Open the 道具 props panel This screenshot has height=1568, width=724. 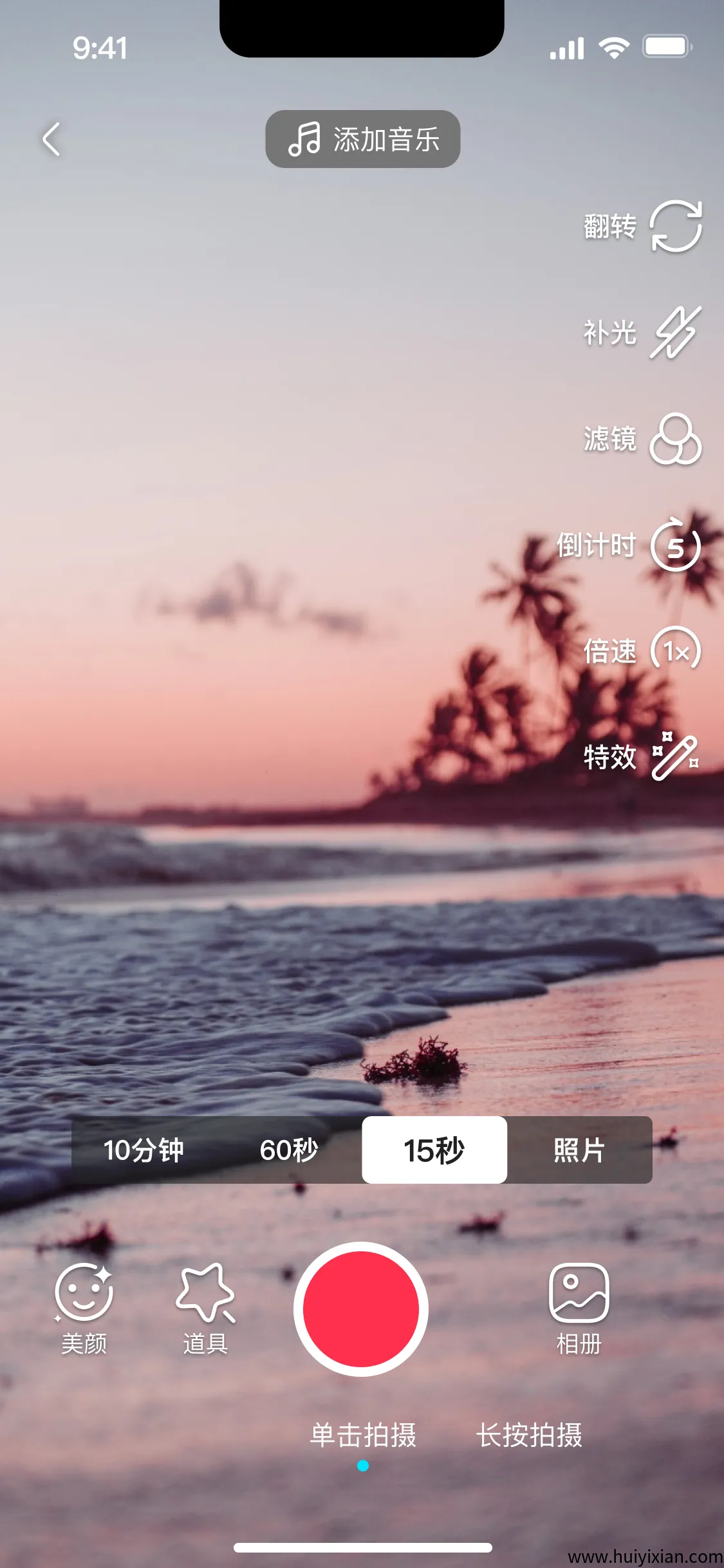click(x=205, y=1308)
